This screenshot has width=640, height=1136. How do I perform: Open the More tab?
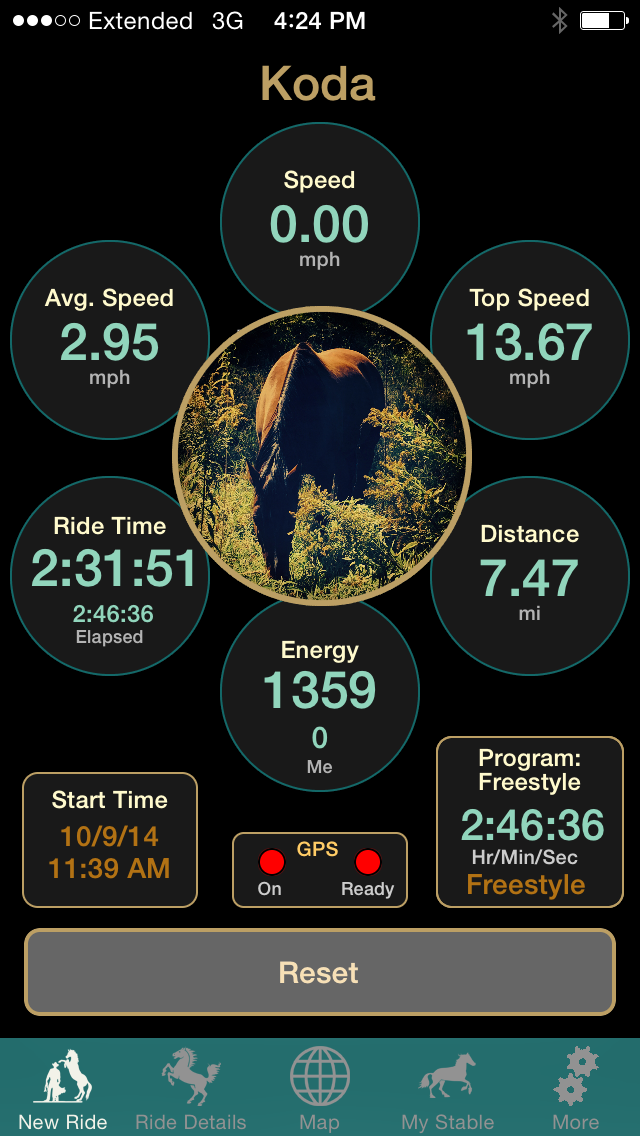point(575,1088)
